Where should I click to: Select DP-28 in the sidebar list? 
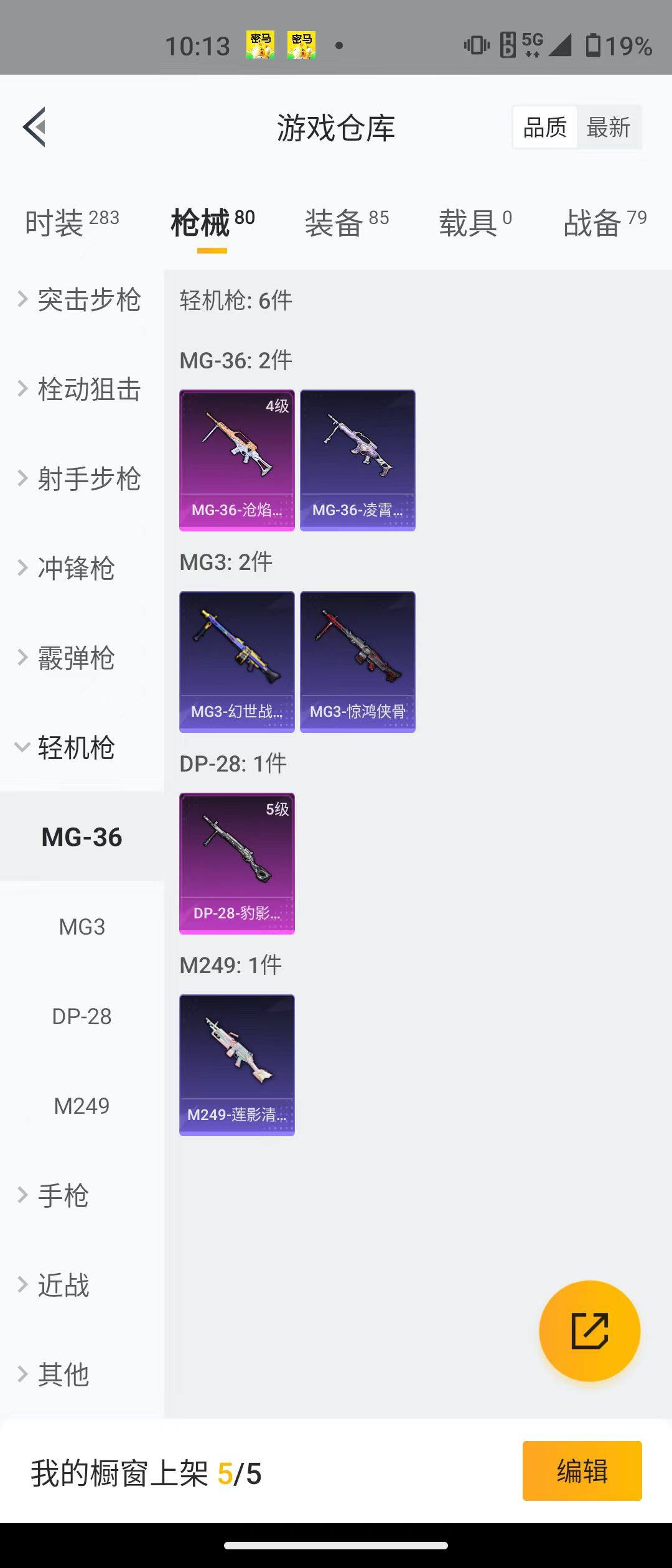coord(82,1017)
